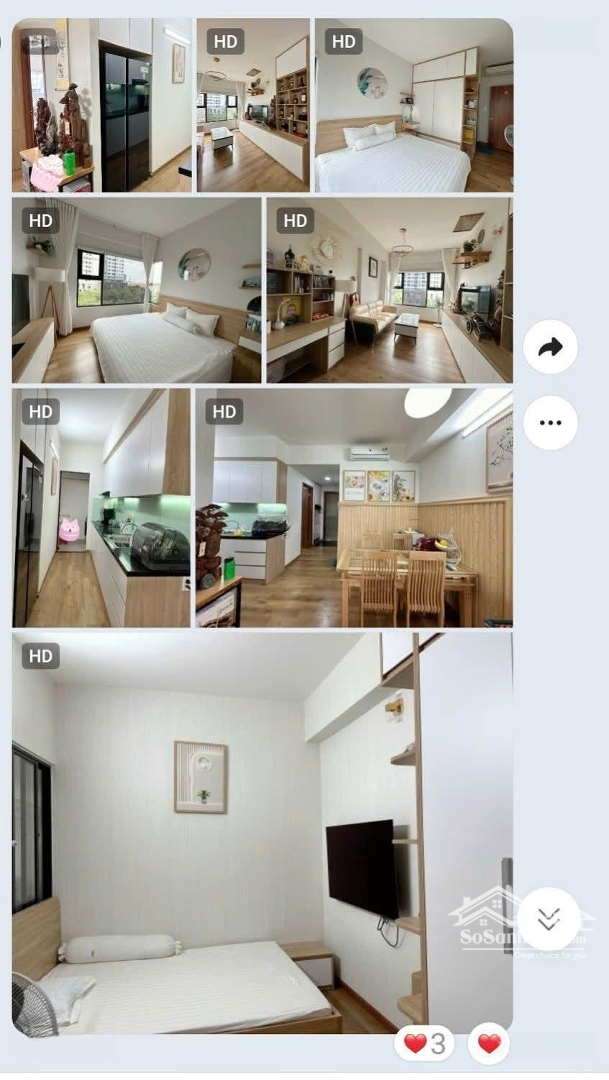
Task: React with the heart icon
Action: pyautogui.click(x=489, y=1044)
